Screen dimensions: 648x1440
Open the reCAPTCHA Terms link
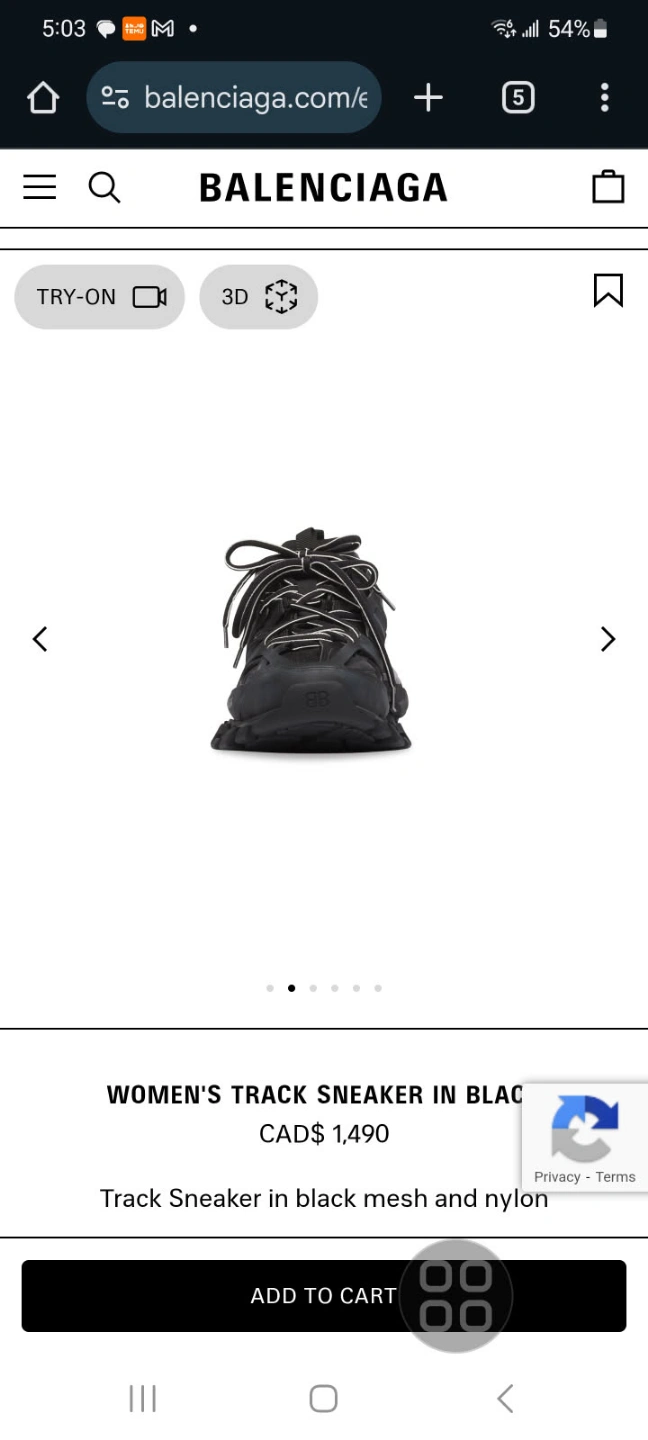615,1177
